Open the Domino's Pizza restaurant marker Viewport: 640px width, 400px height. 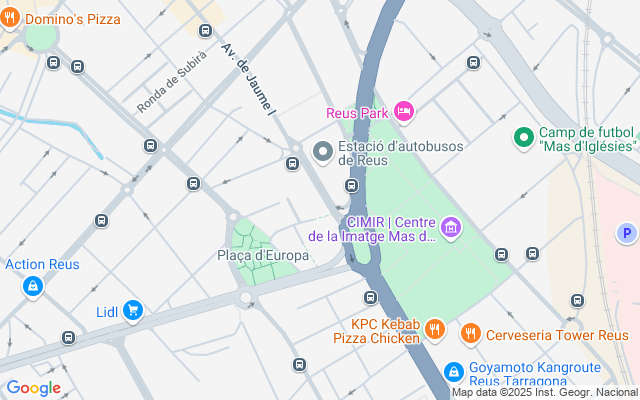pos(10,19)
